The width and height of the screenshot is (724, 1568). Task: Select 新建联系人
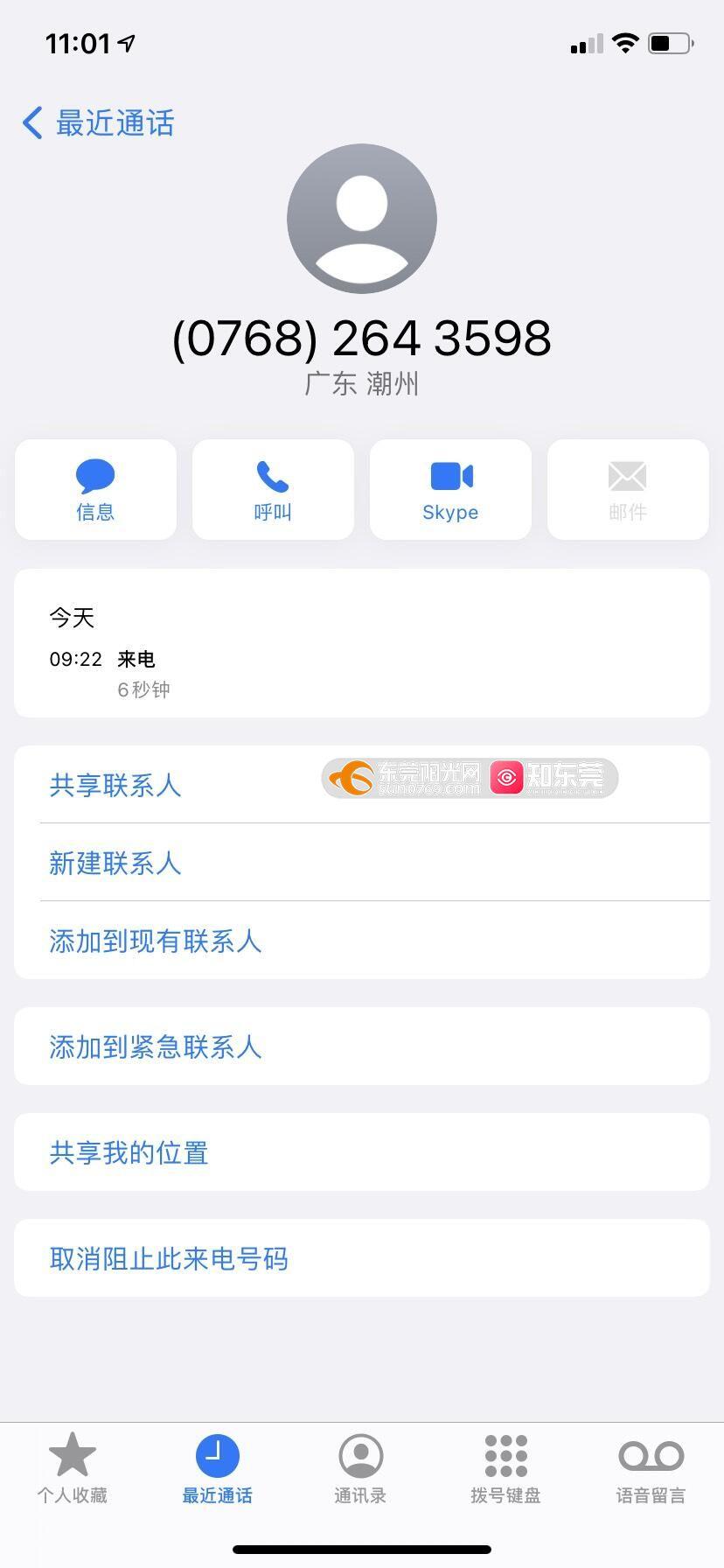362,863
